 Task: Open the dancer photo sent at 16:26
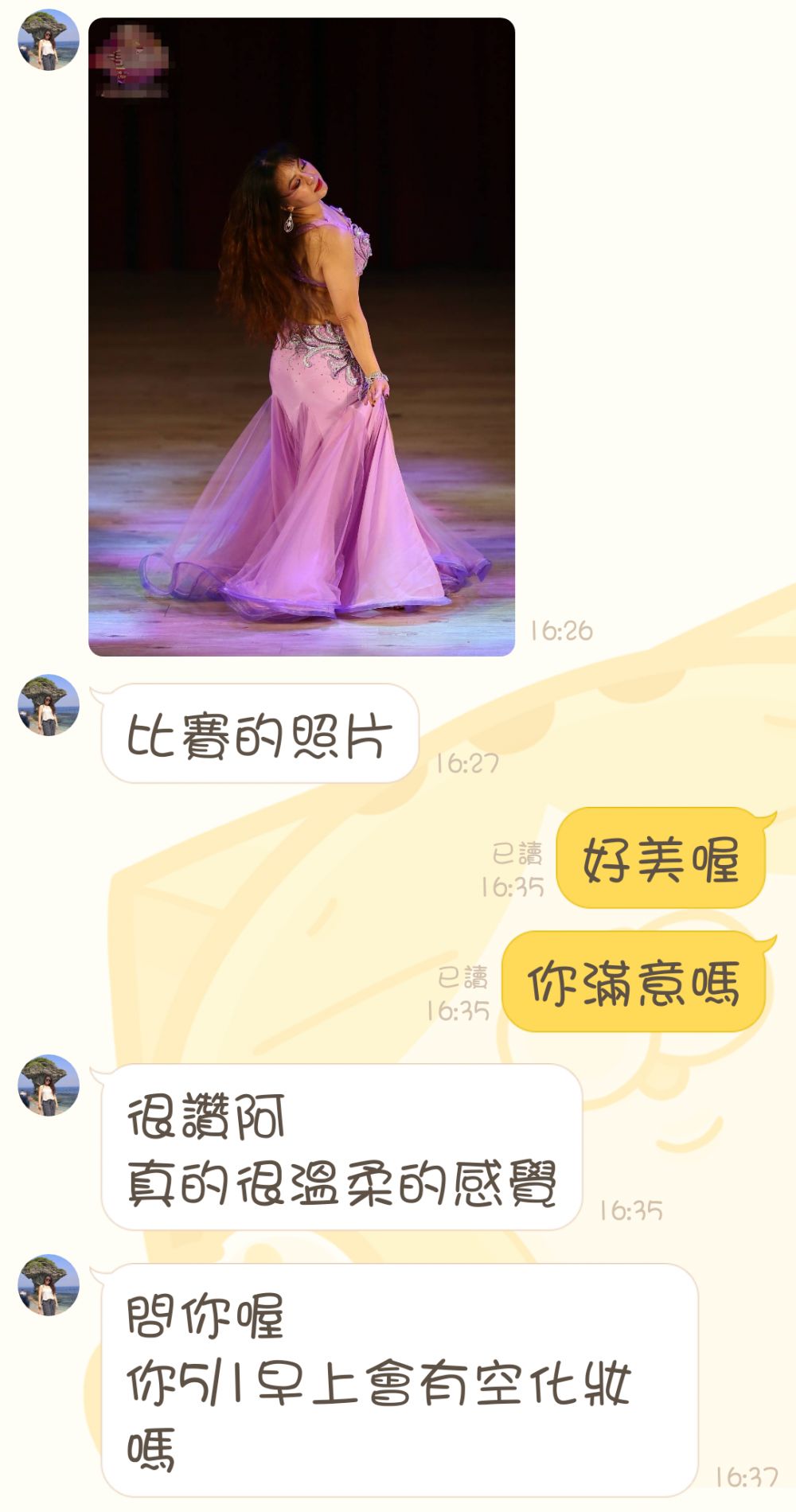(301, 337)
